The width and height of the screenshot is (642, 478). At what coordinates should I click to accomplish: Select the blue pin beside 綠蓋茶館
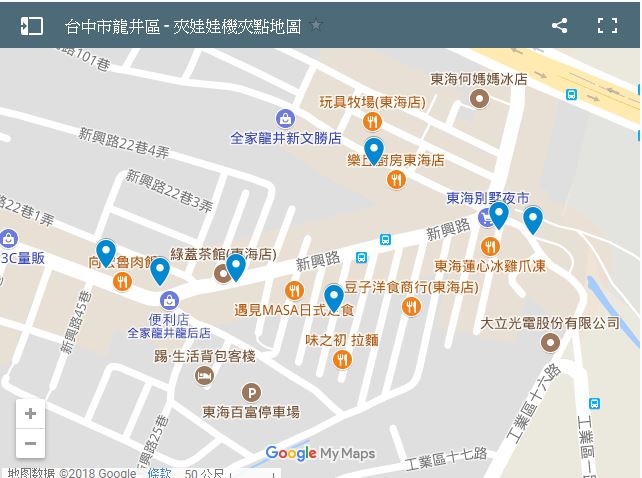(236, 266)
